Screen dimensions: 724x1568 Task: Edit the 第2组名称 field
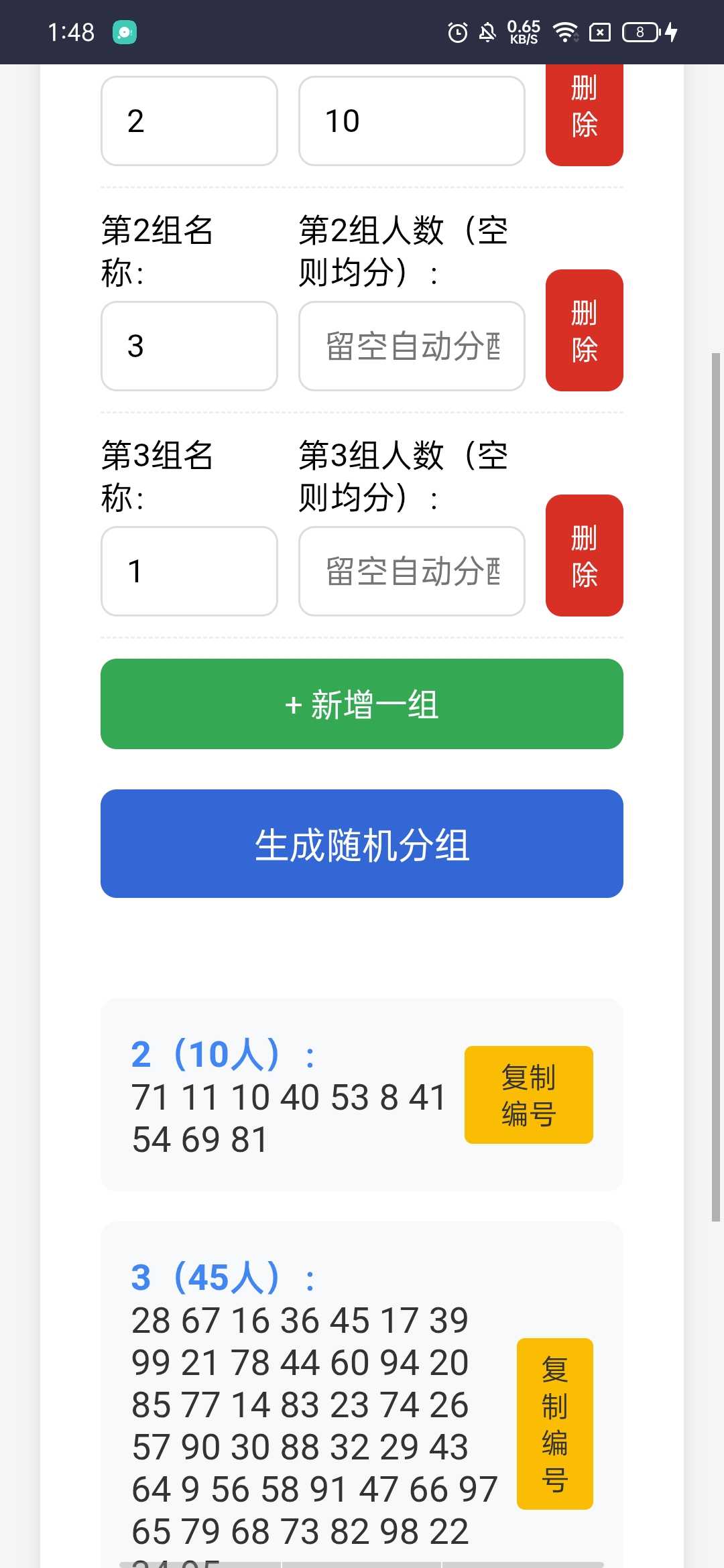189,346
